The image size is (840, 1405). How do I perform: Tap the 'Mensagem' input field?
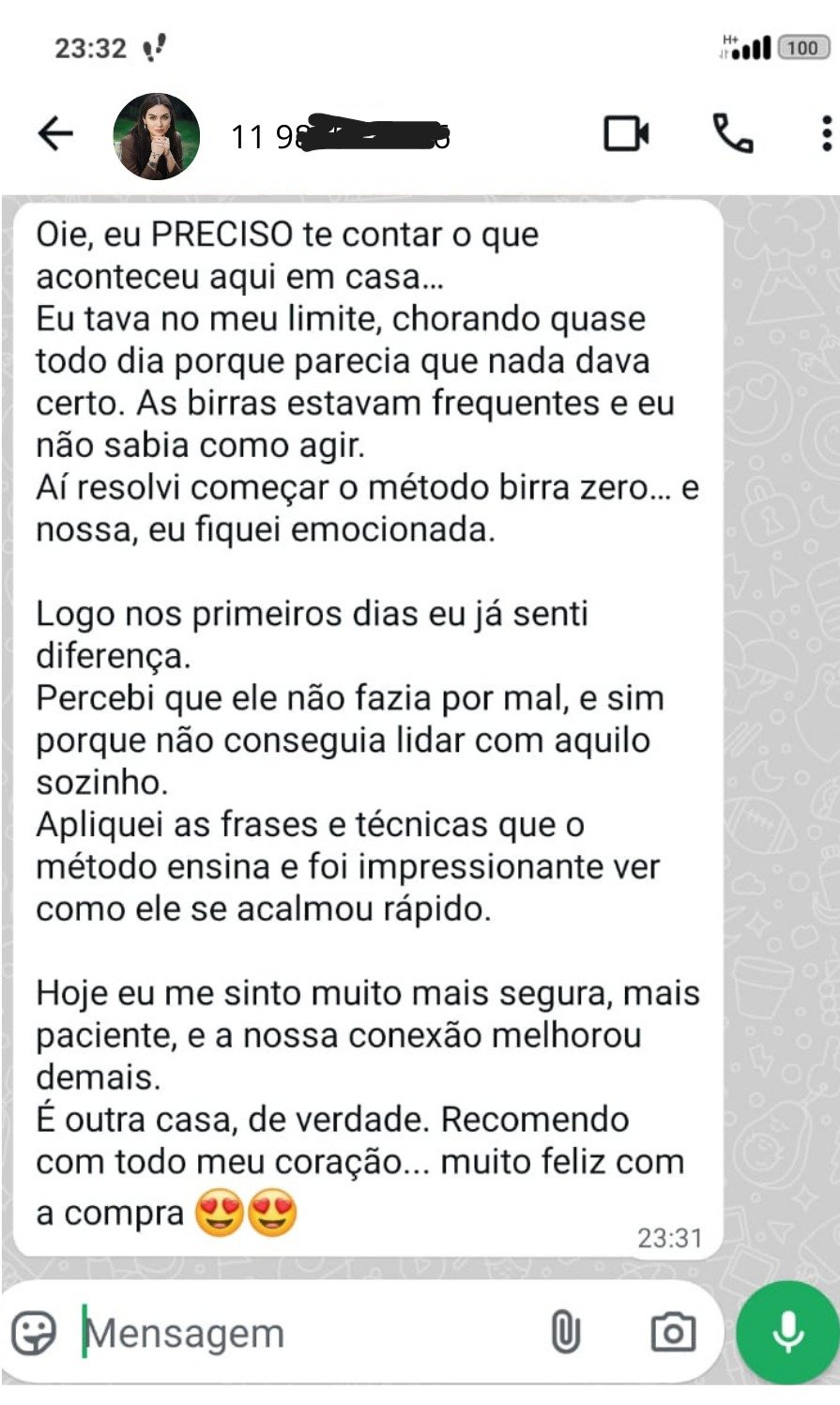point(282,1330)
